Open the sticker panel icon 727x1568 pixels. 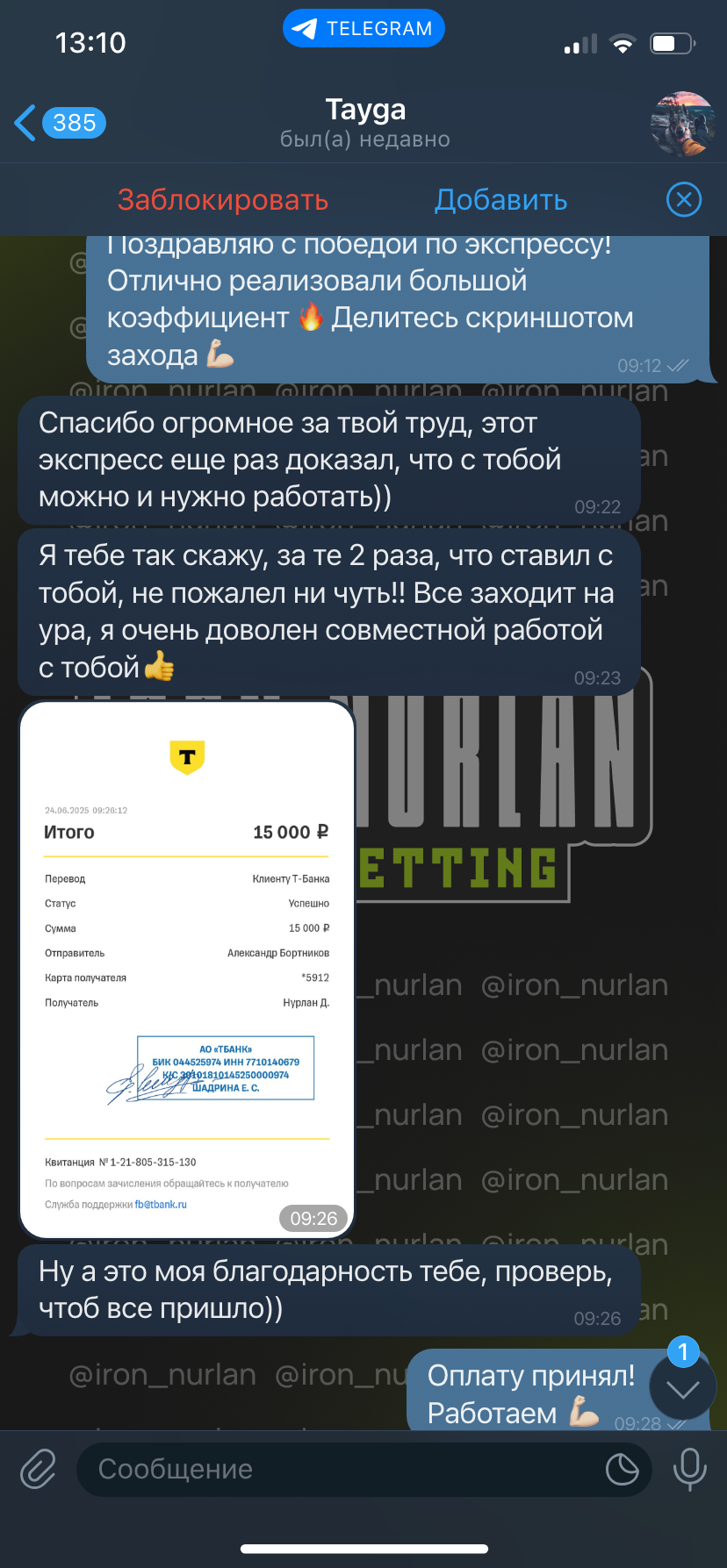pyautogui.click(x=622, y=1469)
